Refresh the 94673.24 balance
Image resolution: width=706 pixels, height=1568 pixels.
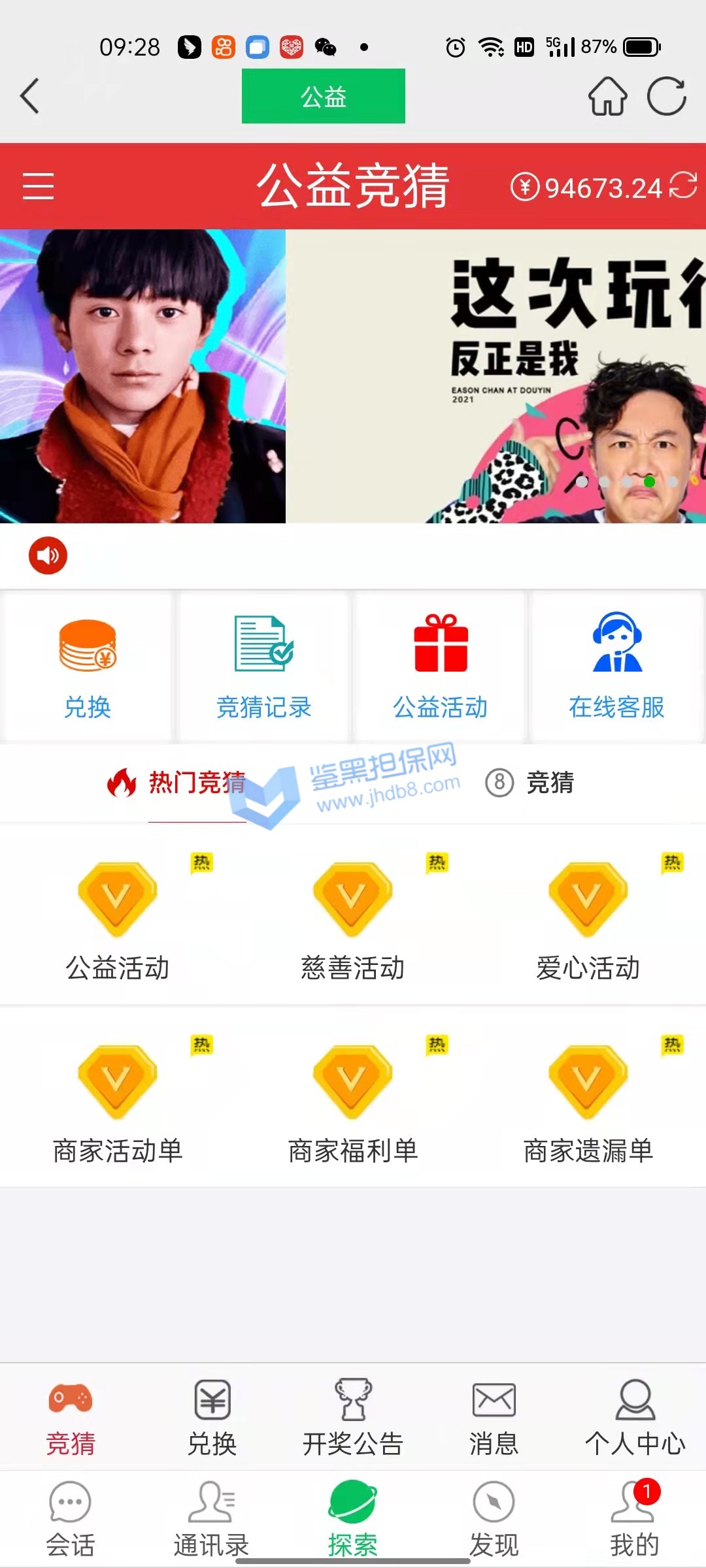click(683, 186)
